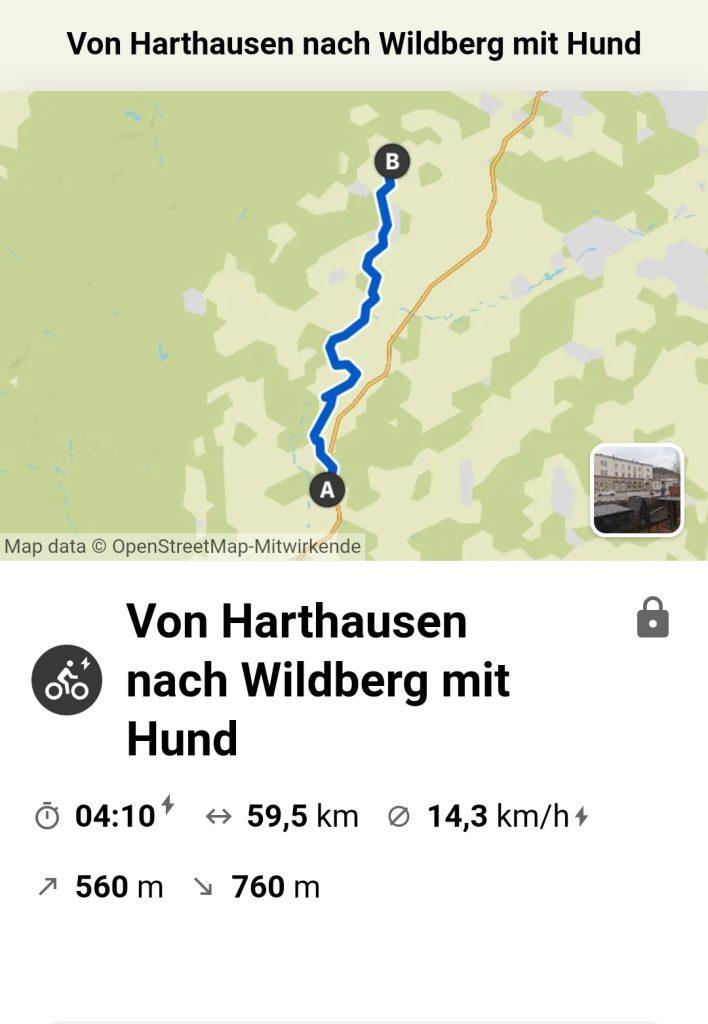The image size is (708, 1024).
Task: Open the route map
Action: pyautogui.click(x=200, y=300)
